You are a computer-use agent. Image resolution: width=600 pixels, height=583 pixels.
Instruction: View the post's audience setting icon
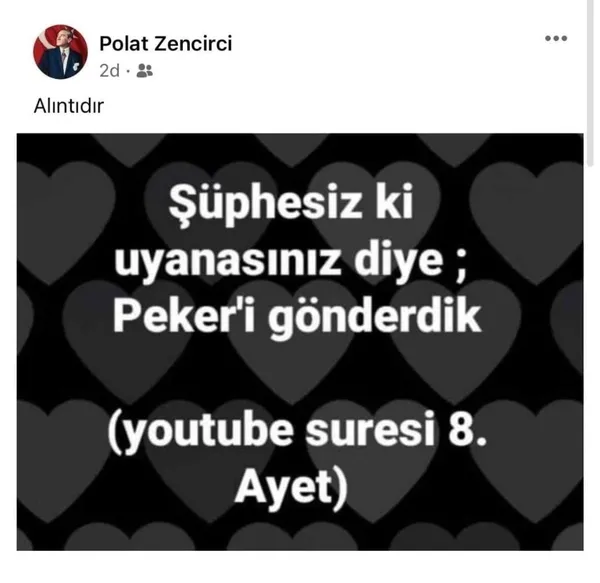144,71
